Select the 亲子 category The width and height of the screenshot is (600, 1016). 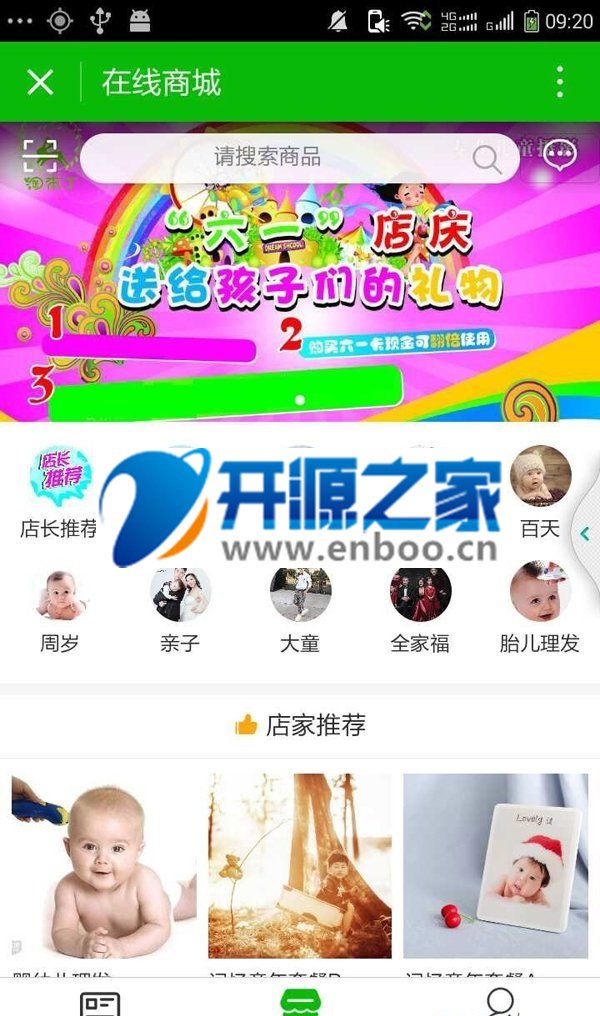click(x=180, y=605)
